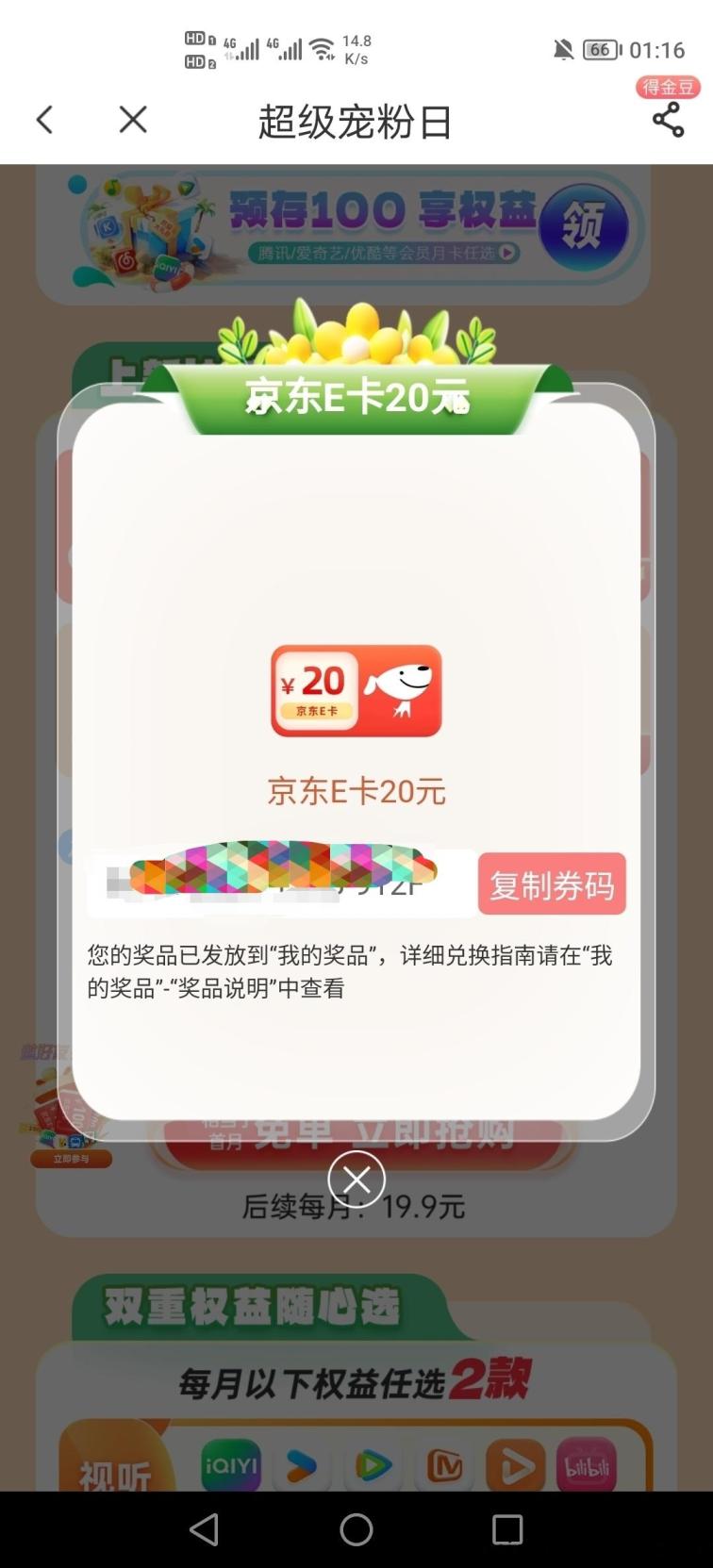Viewport: 713px width, 1568px height.
Task: Dismiss the 京东E卡20元 prize dialog
Action: pos(356,1179)
